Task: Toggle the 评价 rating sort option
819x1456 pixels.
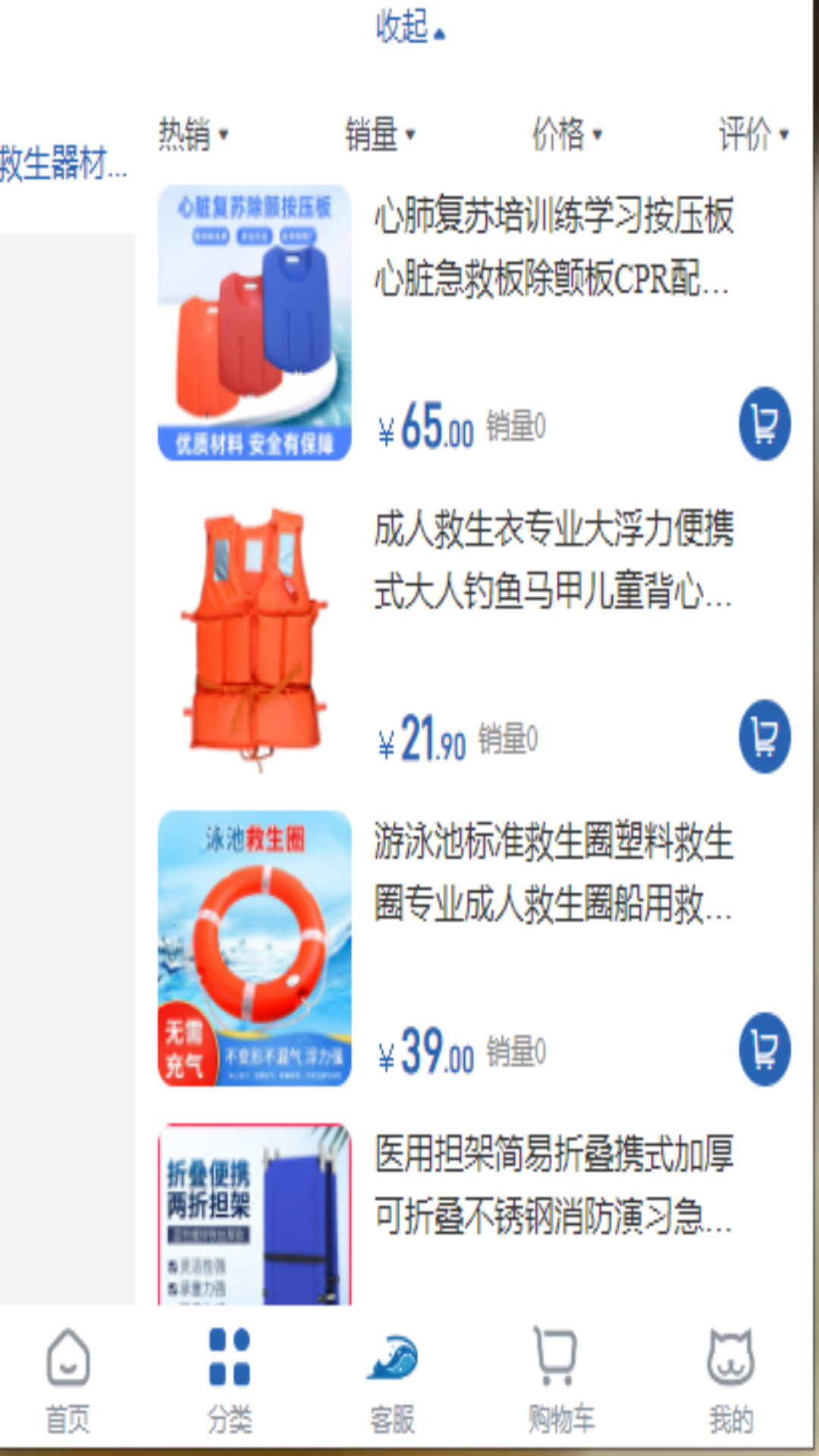Action: tap(747, 133)
